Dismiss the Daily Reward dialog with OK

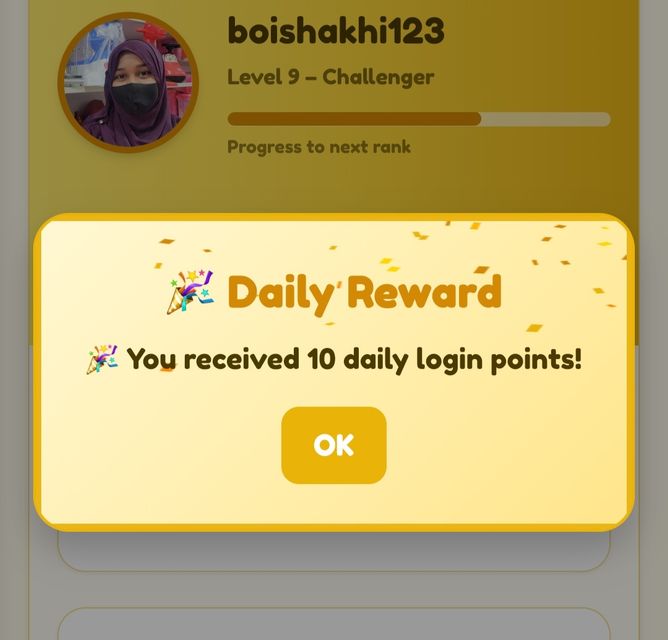pos(333,445)
